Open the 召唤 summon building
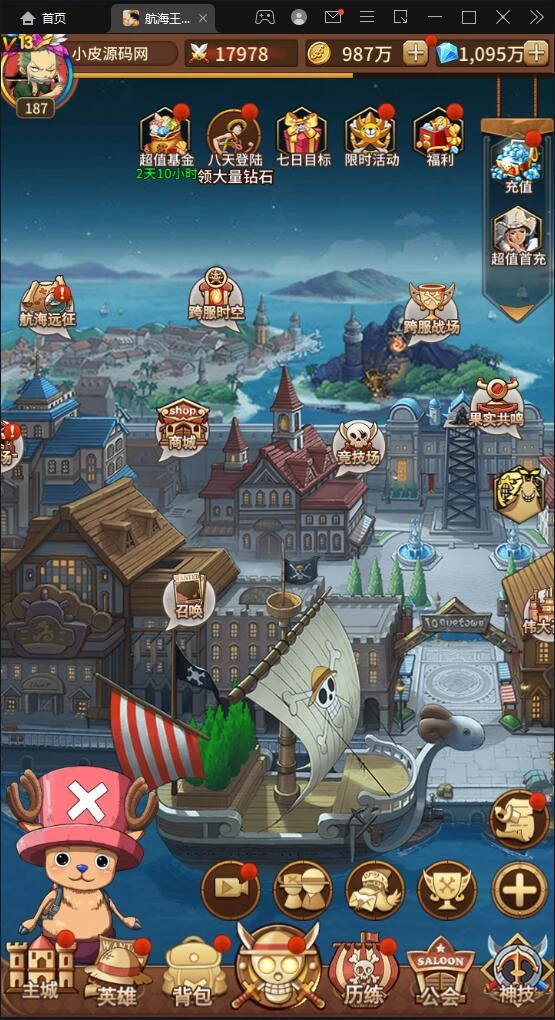This screenshot has height=1020, width=555. [189, 598]
